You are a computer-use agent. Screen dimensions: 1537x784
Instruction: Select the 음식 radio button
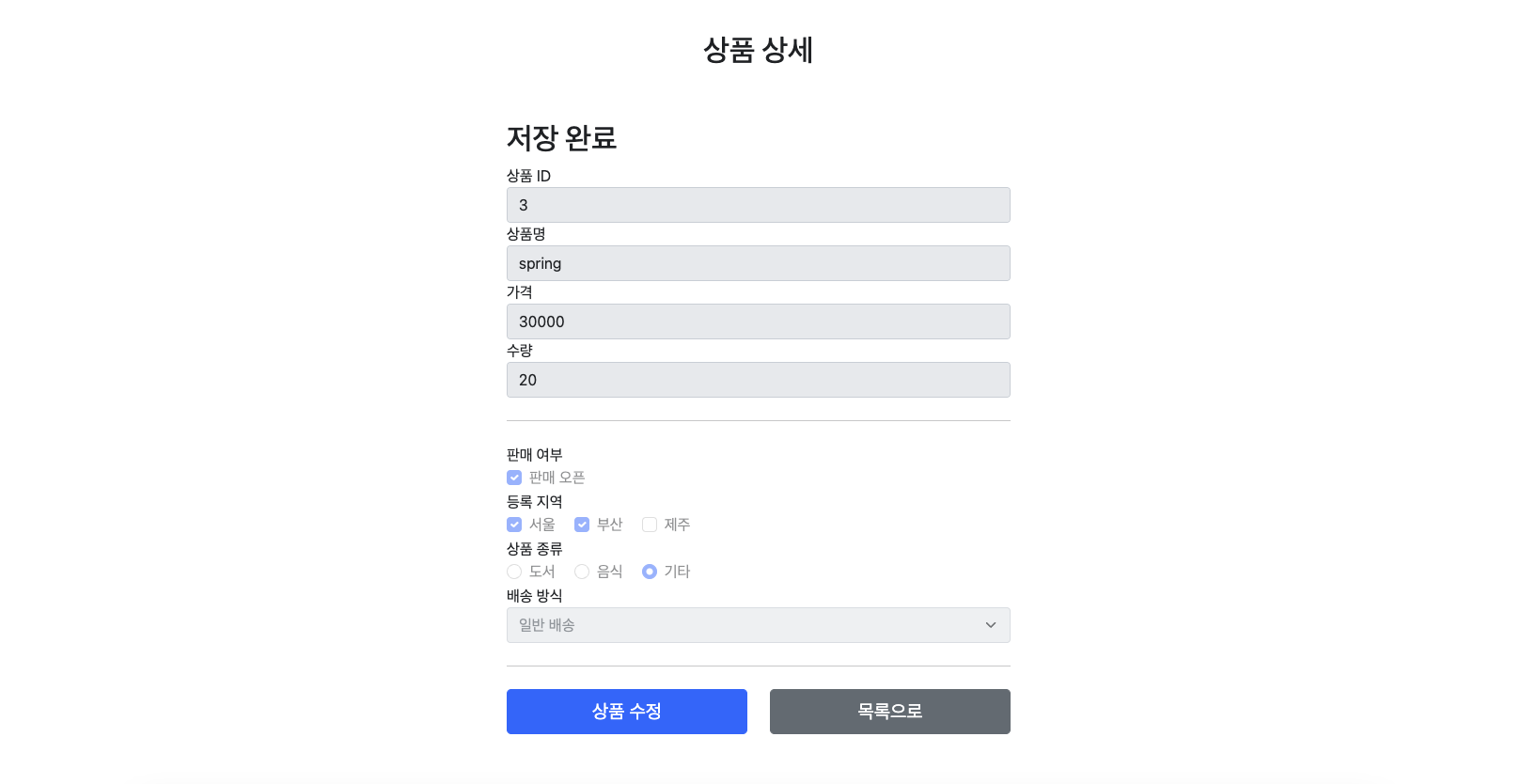[582, 572]
